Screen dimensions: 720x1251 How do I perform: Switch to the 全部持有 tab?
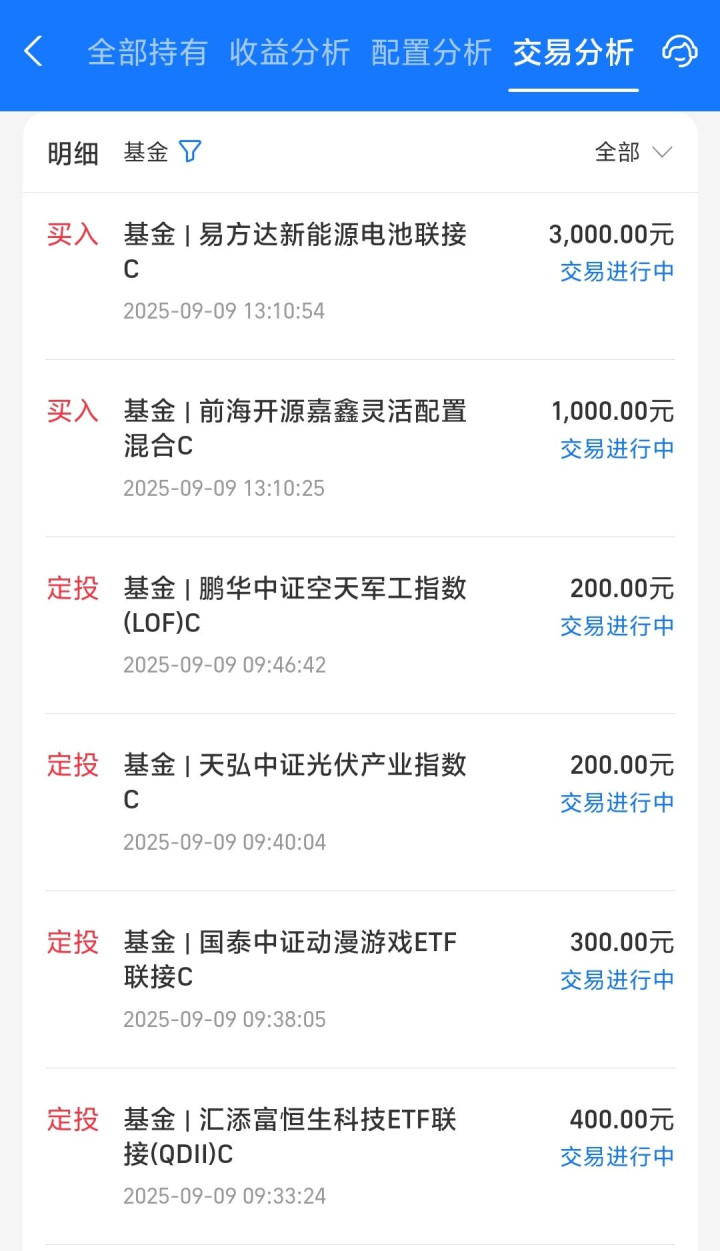tap(147, 52)
